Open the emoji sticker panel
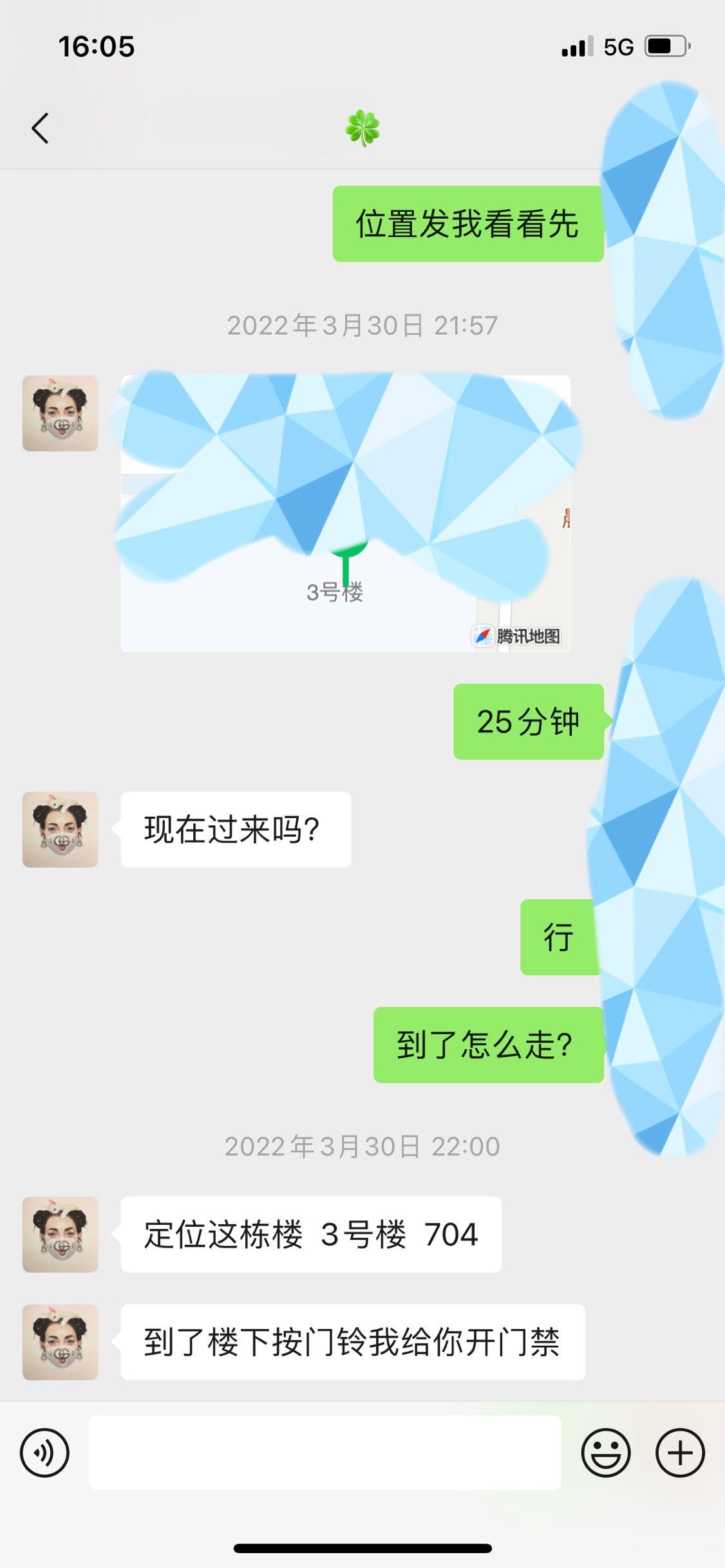The image size is (725, 1568). coord(605,1452)
